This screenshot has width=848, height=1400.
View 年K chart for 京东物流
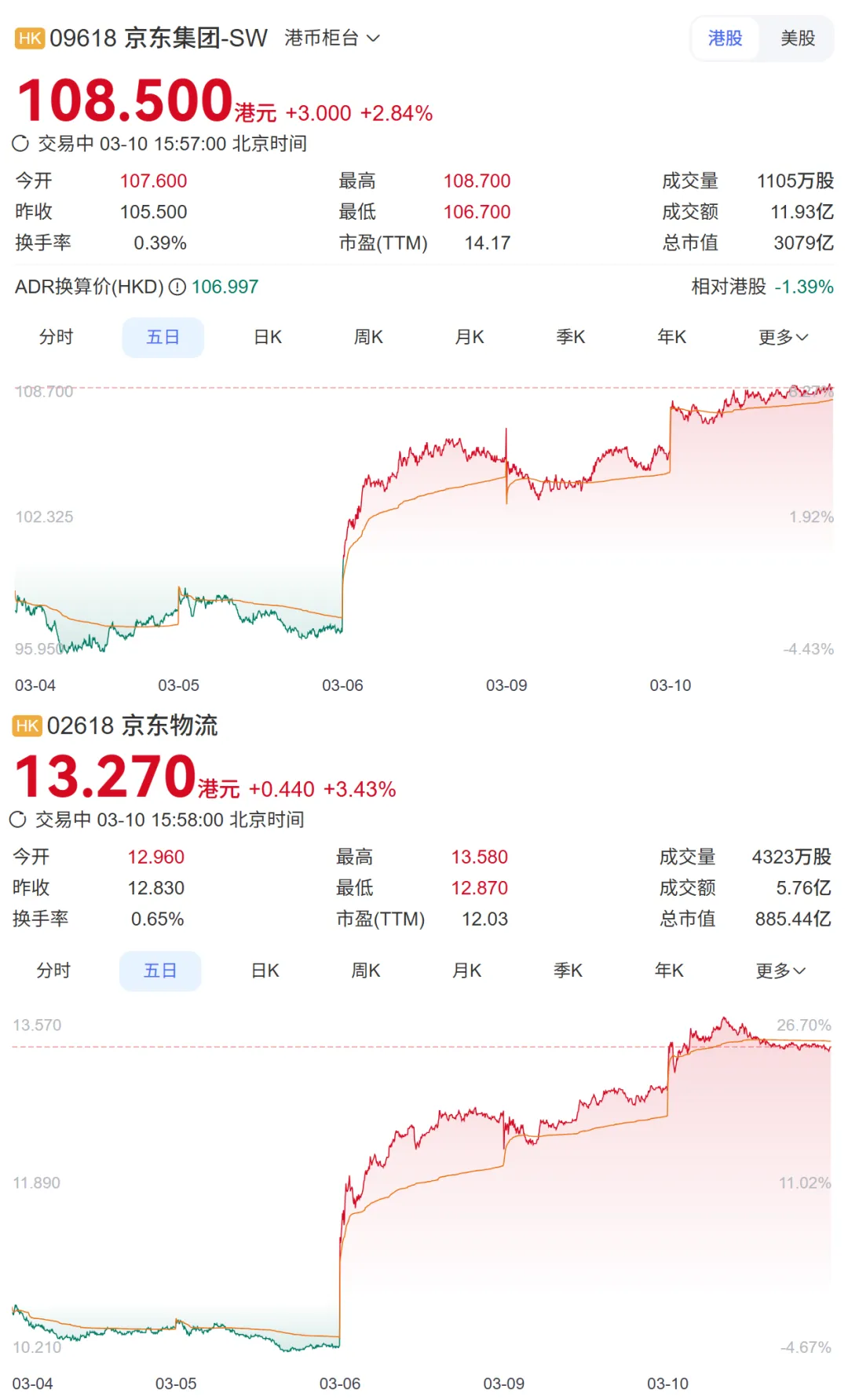[x=670, y=970]
